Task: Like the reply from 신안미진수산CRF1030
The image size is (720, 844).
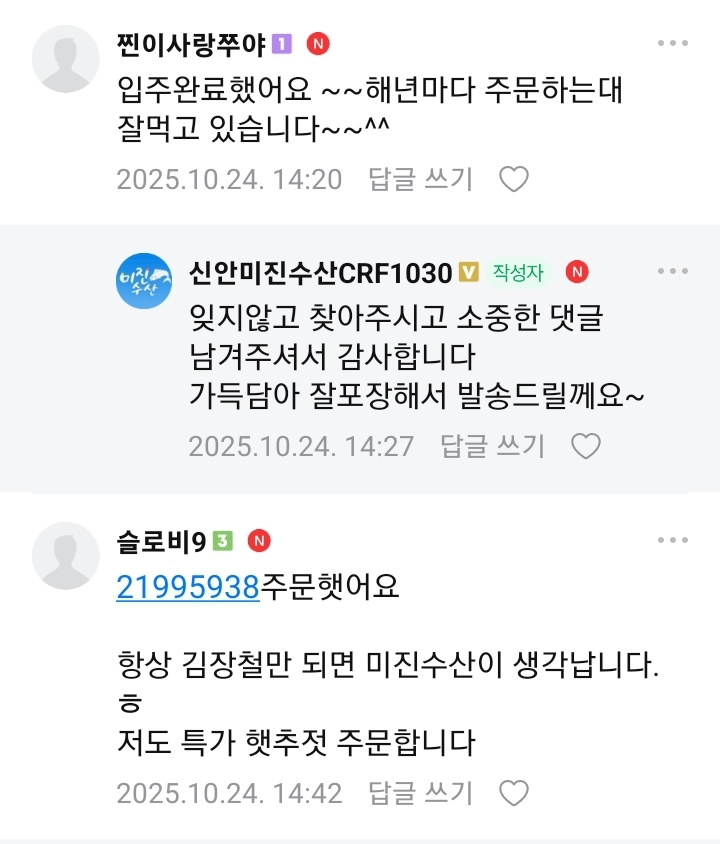Action: (585, 446)
